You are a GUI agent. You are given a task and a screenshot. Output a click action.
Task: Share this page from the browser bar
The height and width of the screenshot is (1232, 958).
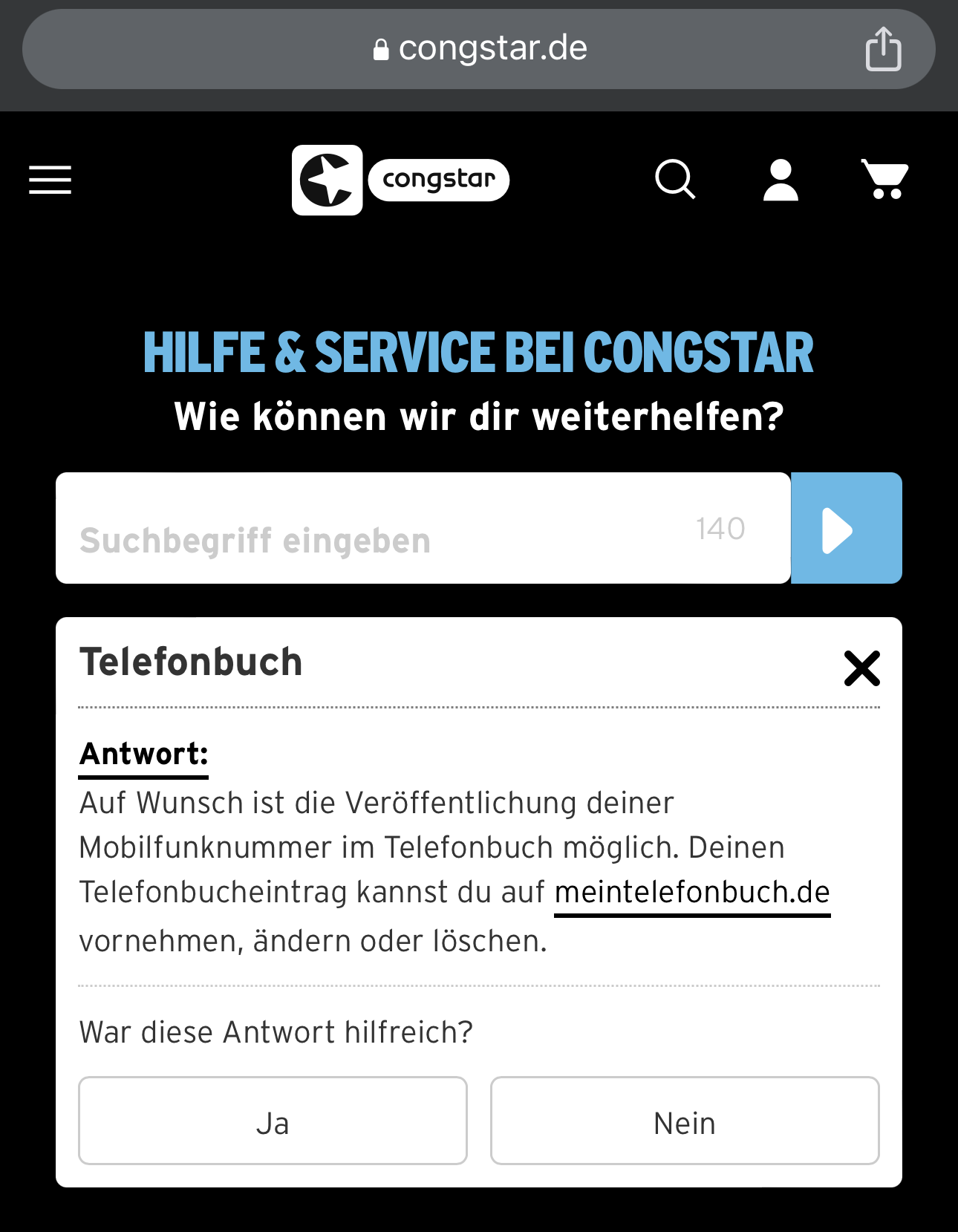click(883, 49)
